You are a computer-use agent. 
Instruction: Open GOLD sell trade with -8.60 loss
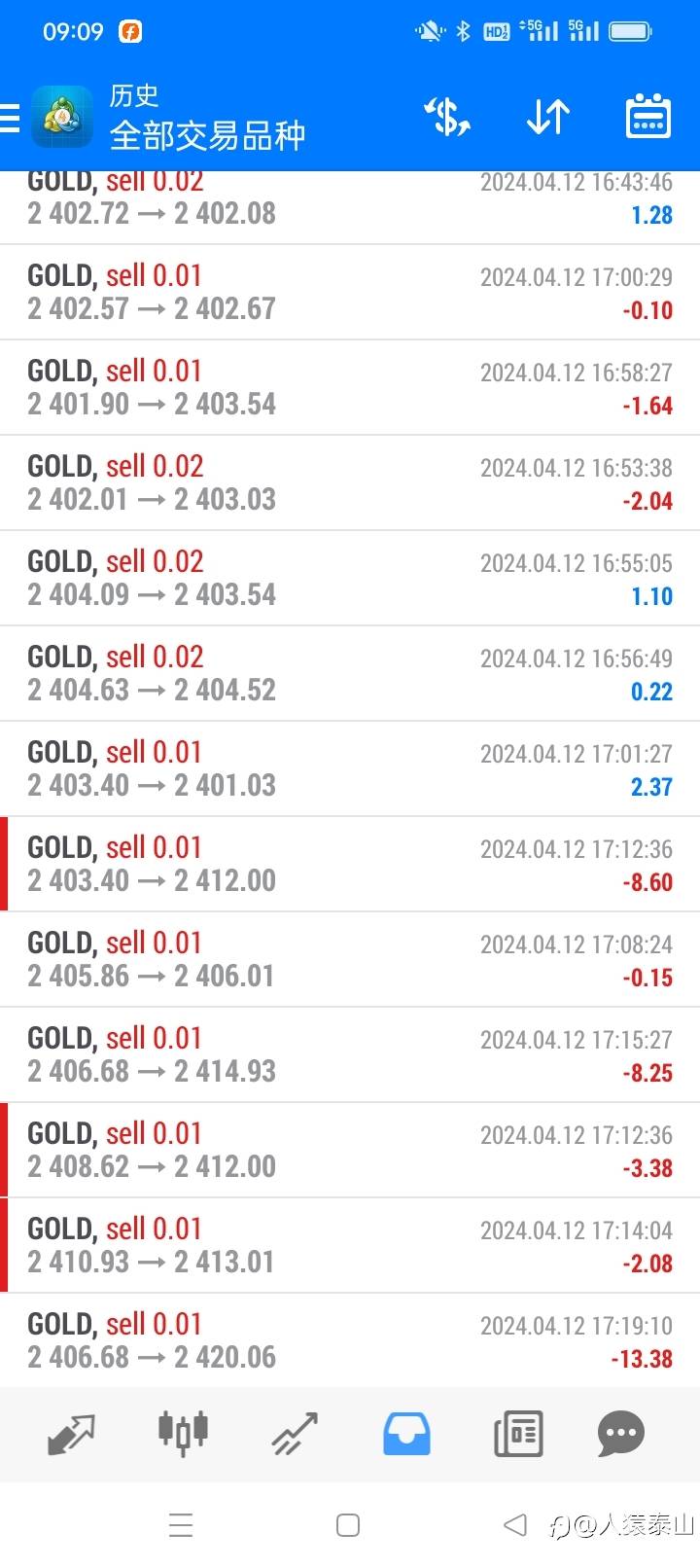tap(350, 864)
